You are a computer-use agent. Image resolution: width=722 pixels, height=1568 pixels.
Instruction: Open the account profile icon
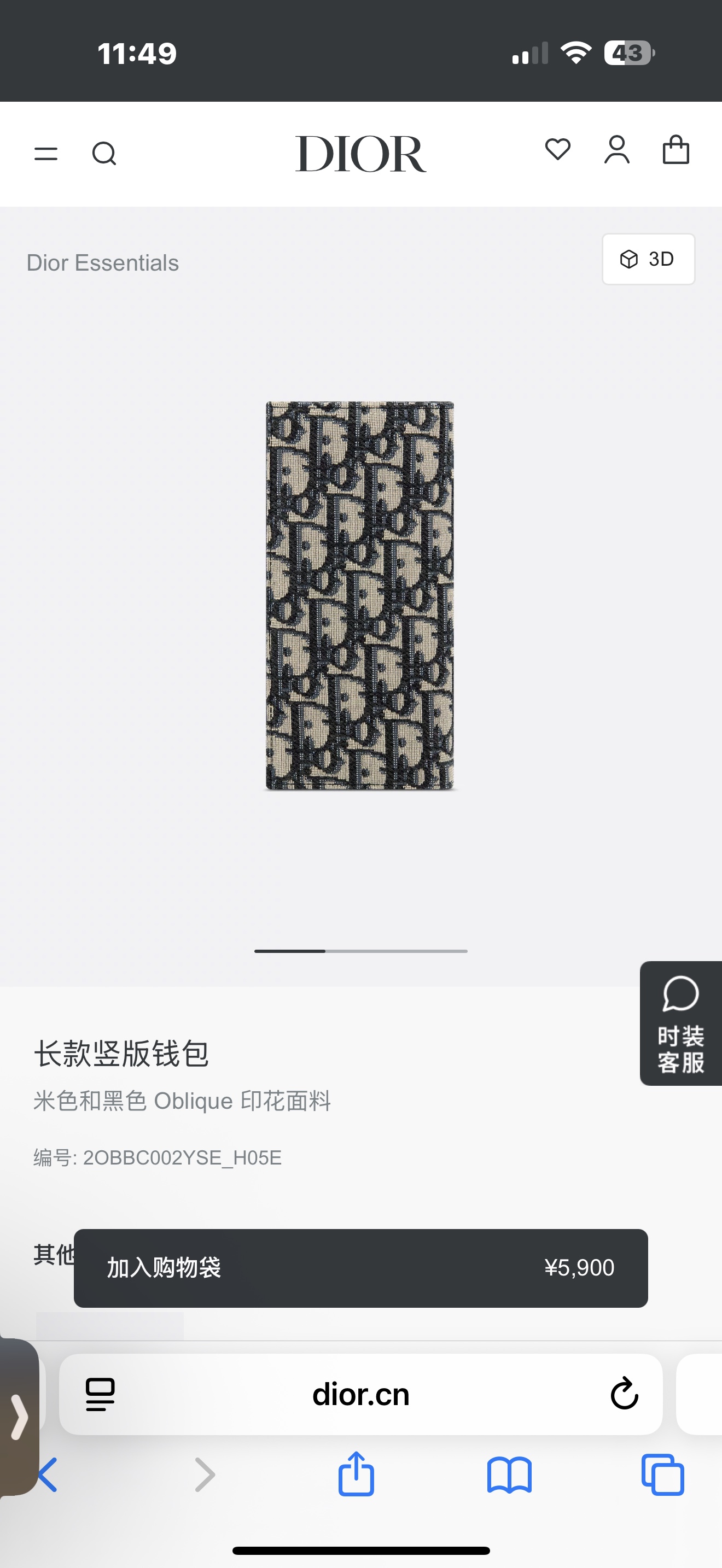pos(616,150)
